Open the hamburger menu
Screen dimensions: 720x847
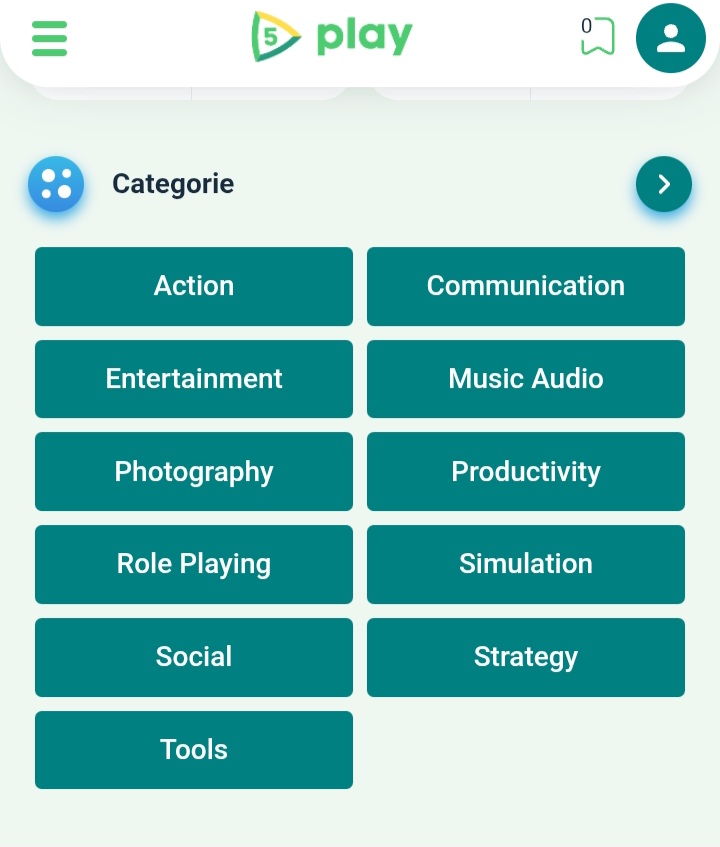point(49,38)
